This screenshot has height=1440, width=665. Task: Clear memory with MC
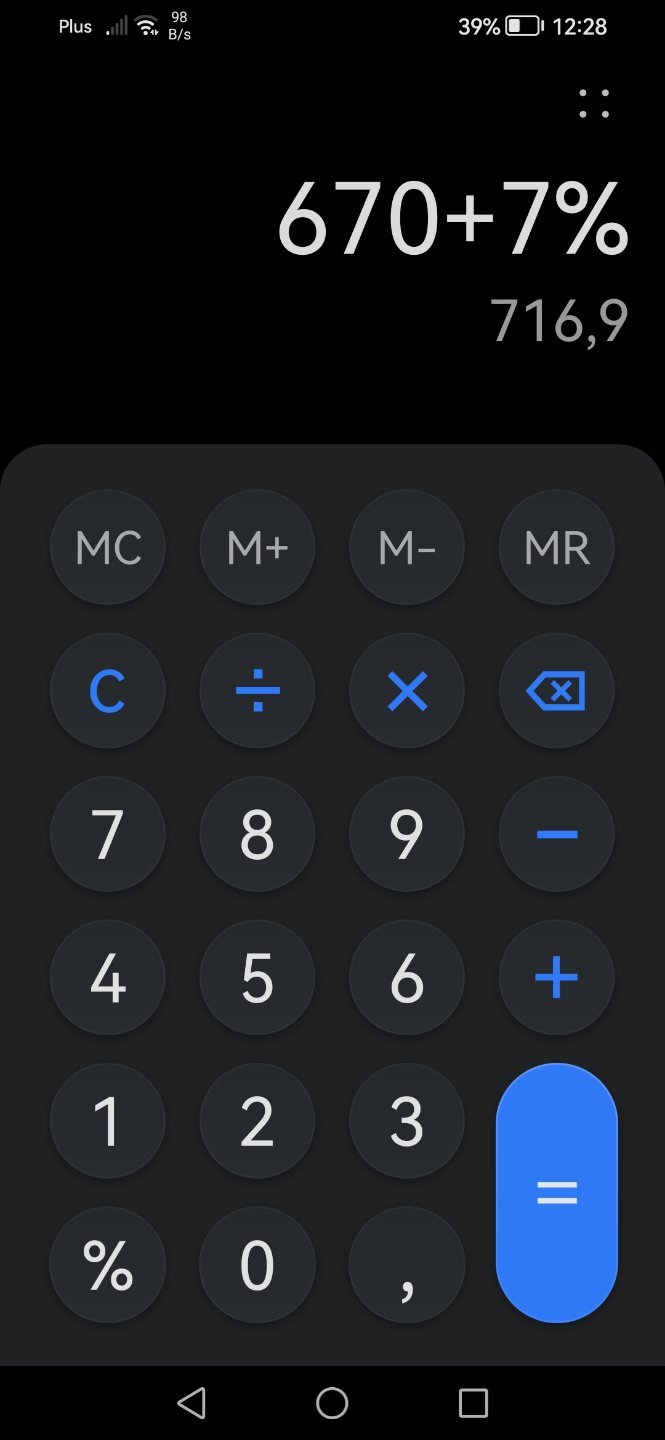tap(108, 547)
